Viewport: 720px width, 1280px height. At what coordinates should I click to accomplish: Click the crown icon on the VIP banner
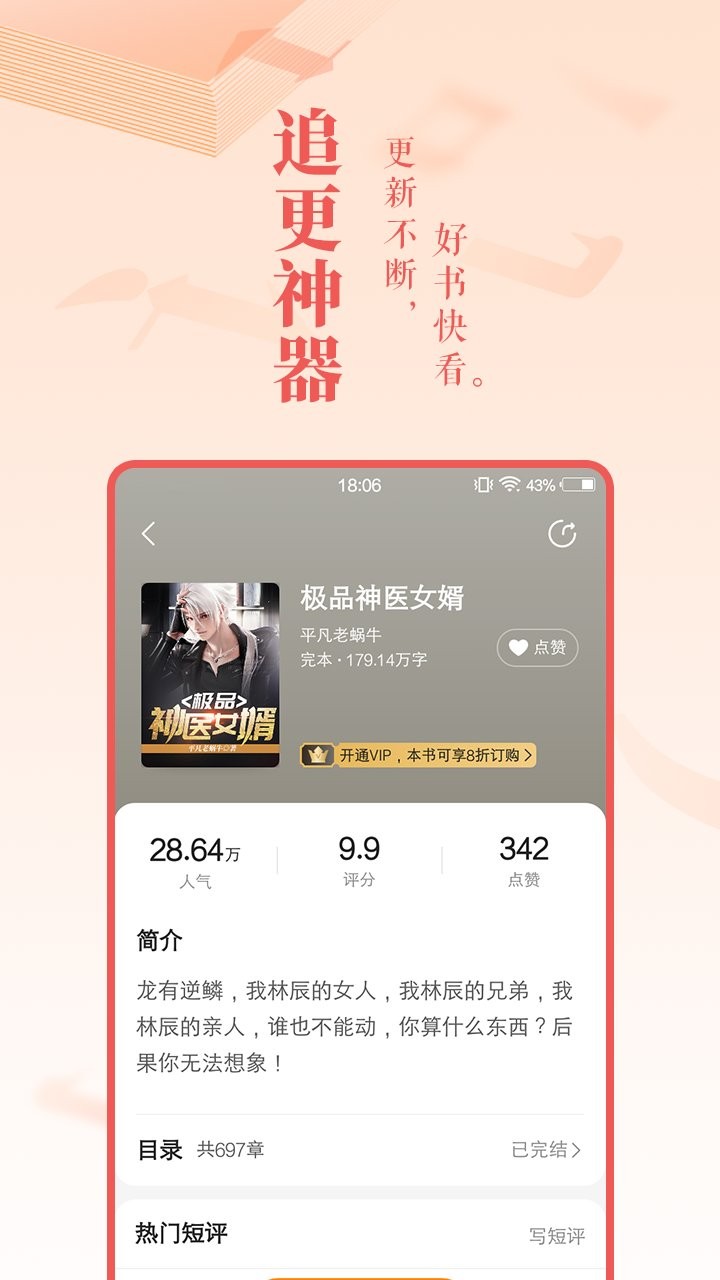[x=318, y=756]
